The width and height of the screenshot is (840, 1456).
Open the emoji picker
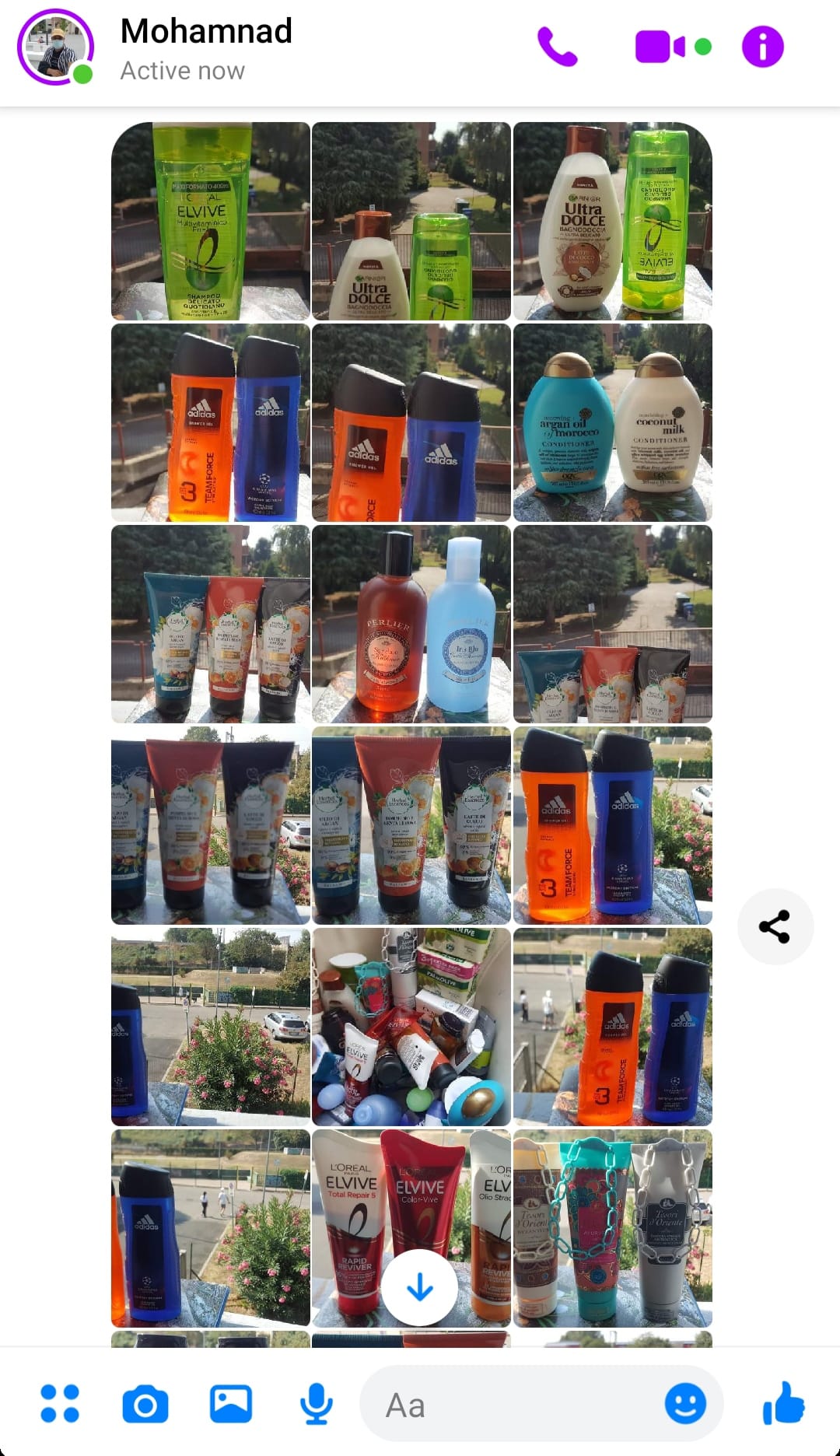[x=685, y=1404]
